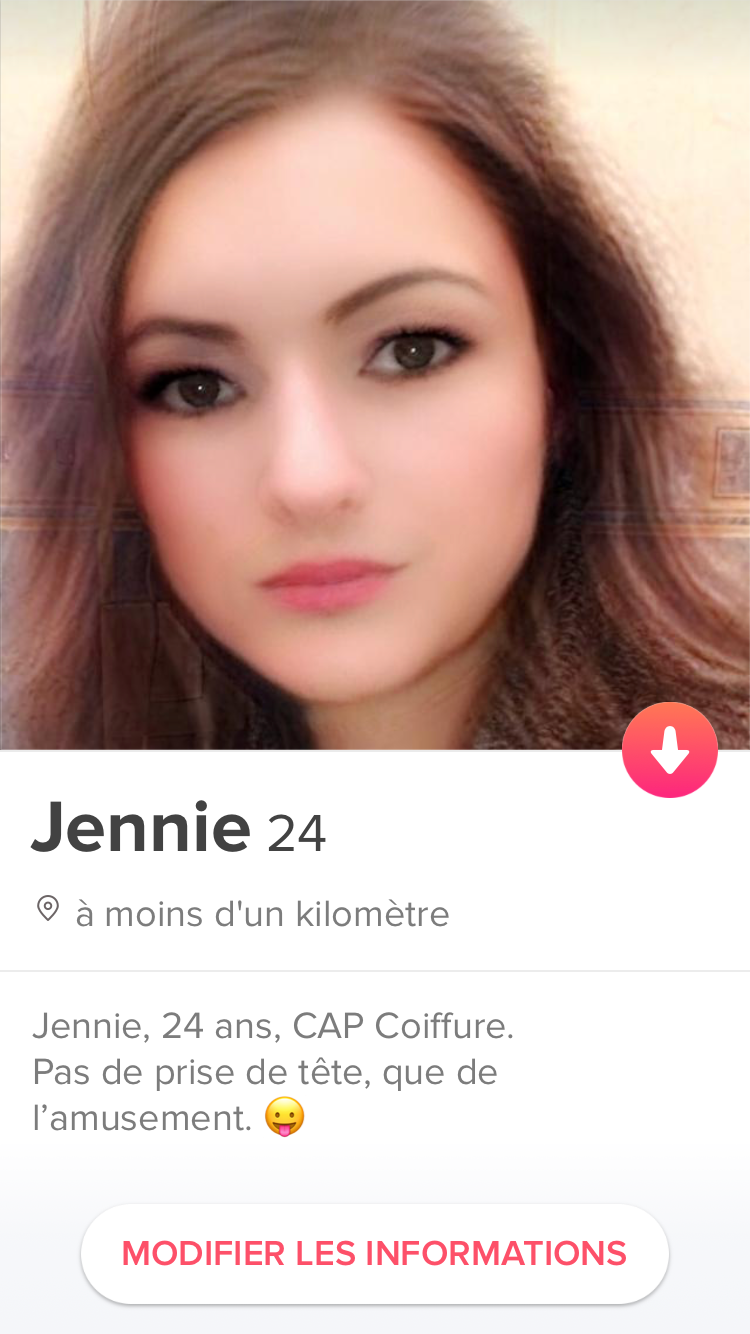Tap Modifier les informations button
The width and height of the screenshot is (750, 1334).
click(375, 1253)
